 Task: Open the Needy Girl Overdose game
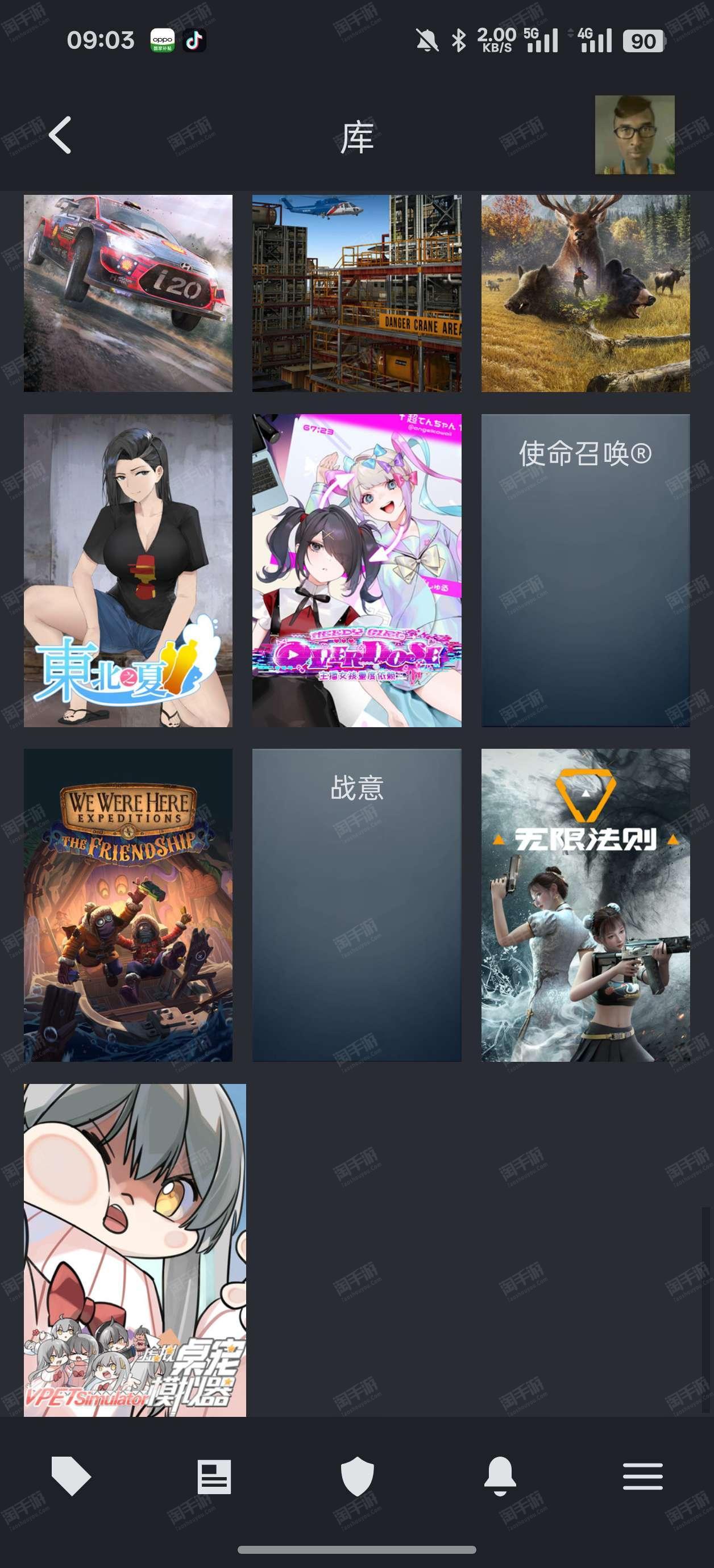(x=357, y=570)
